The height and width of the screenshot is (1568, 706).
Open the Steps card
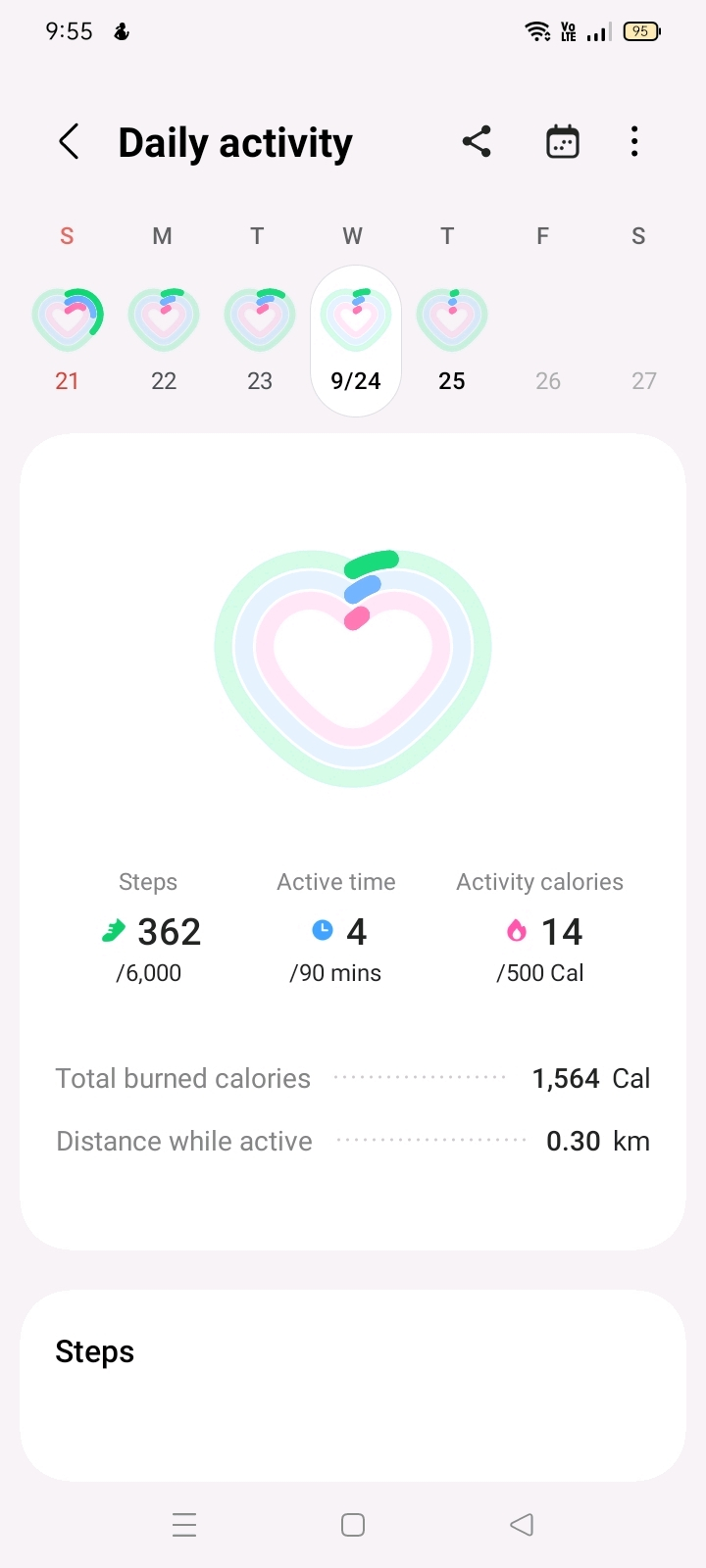[353, 1382]
